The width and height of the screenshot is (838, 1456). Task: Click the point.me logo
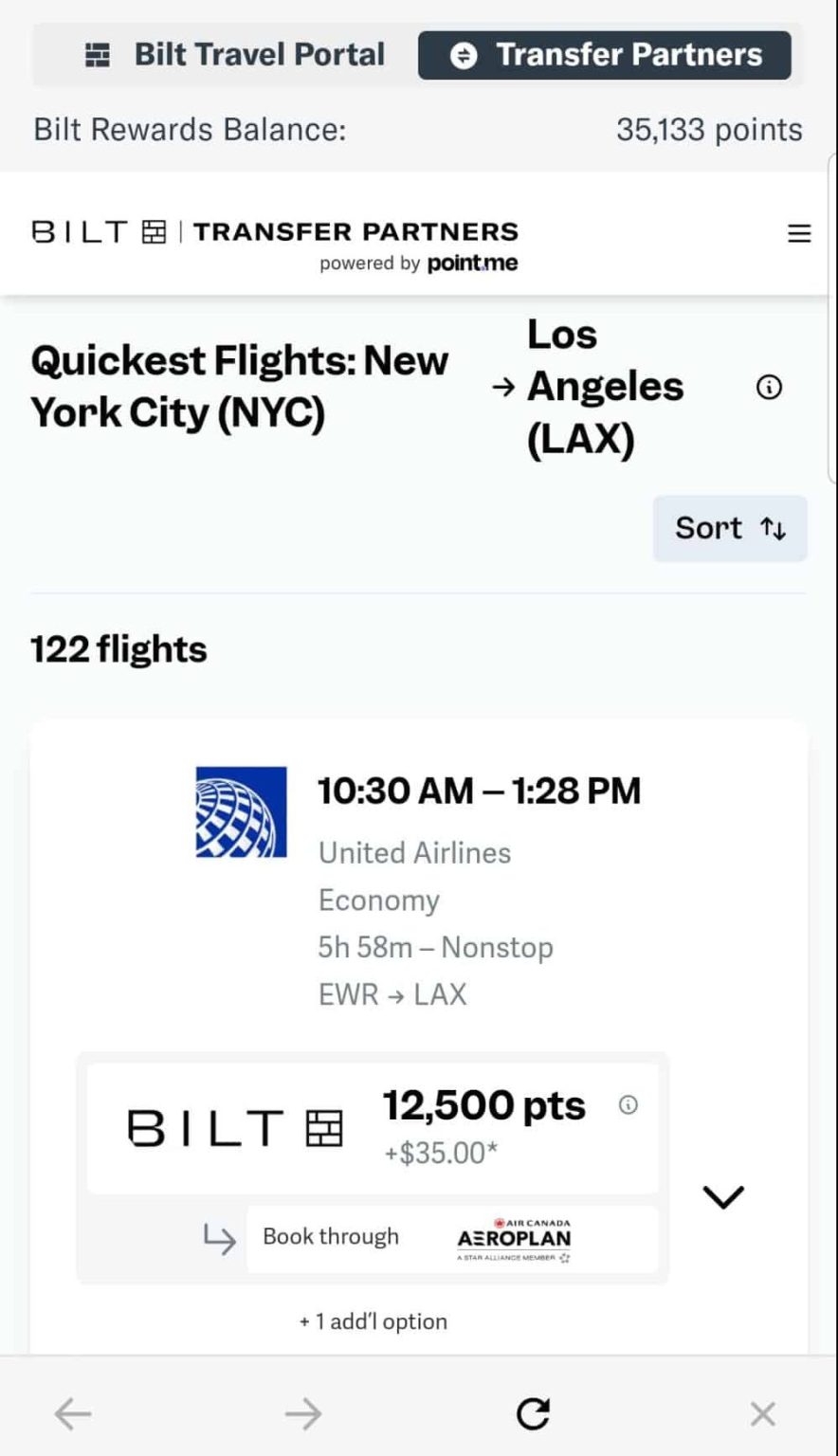point(471,264)
